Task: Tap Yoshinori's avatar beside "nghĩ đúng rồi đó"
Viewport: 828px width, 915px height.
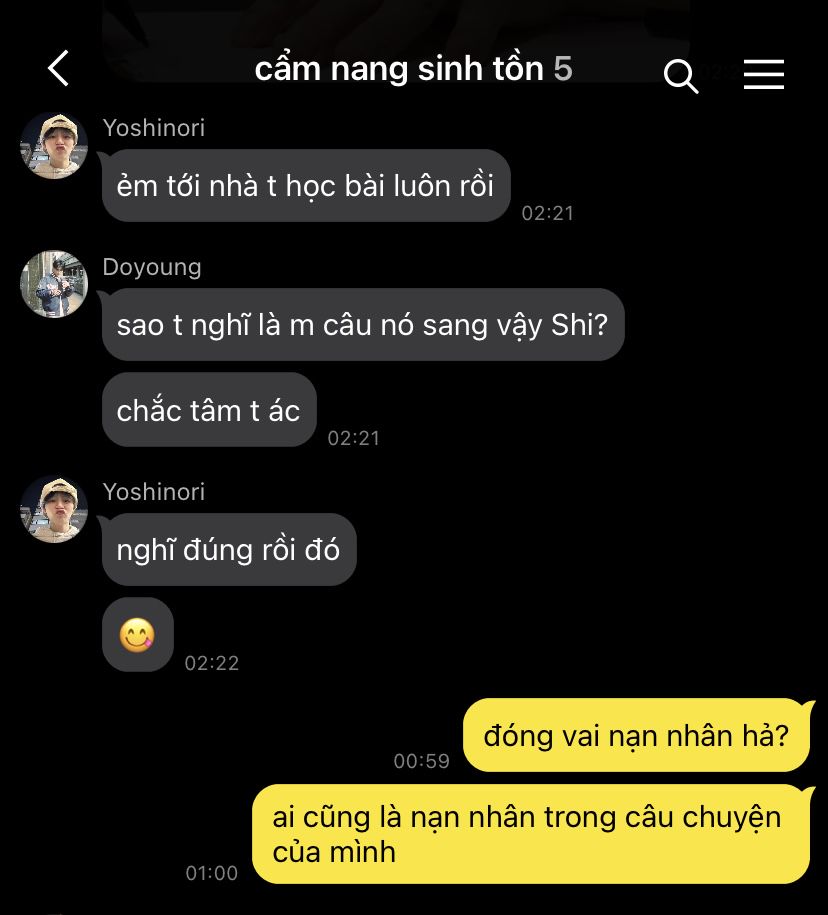Action: [x=54, y=509]
